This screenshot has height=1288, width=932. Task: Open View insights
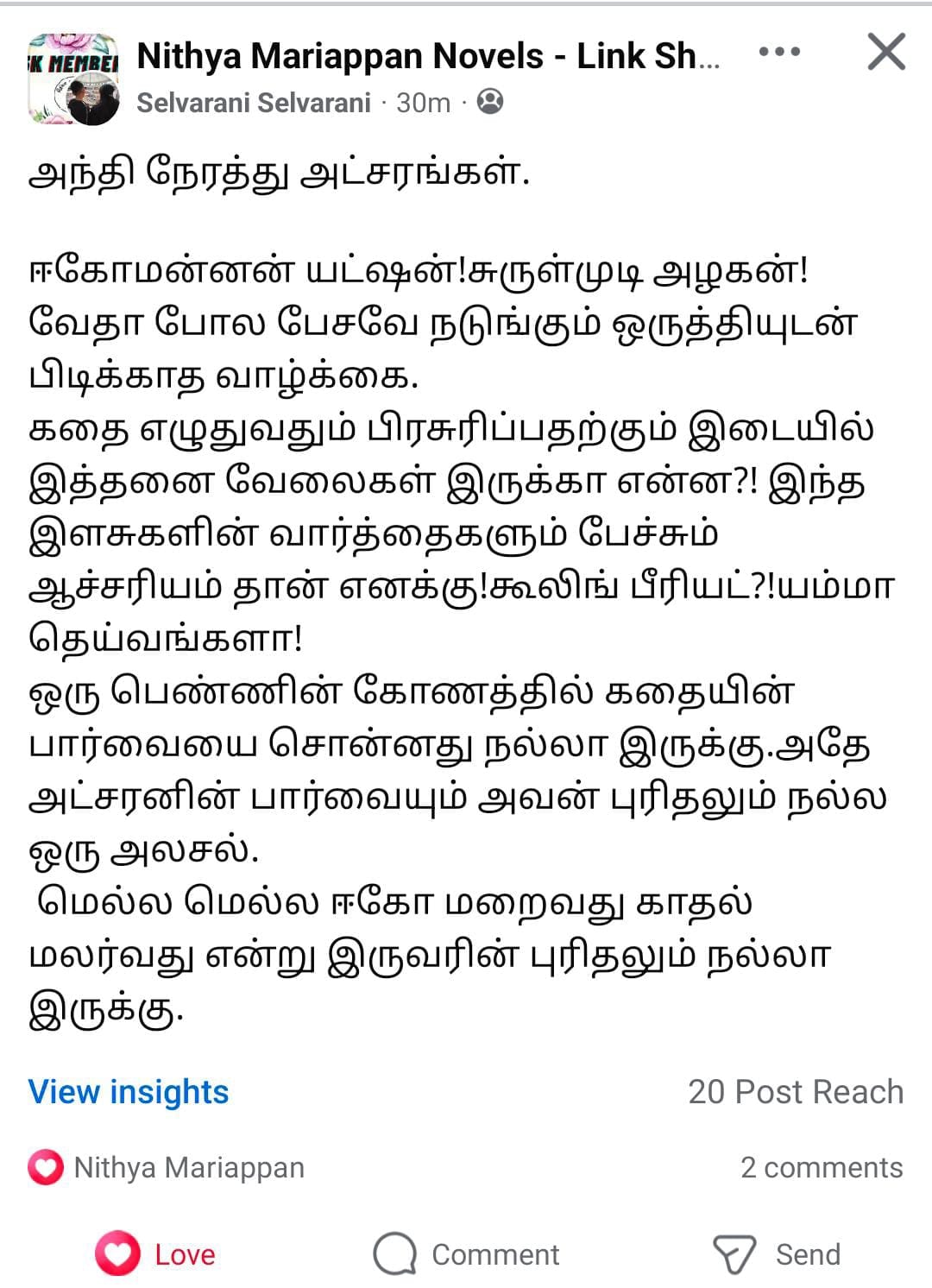click(x=129, y=1092)
